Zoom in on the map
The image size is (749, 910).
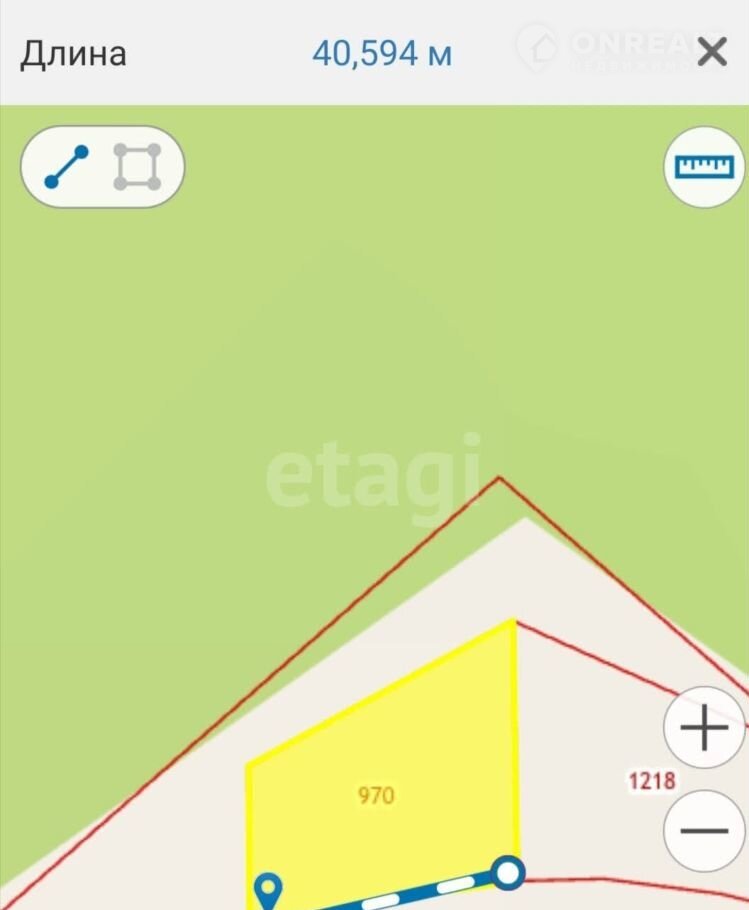[x=704, y=727]
